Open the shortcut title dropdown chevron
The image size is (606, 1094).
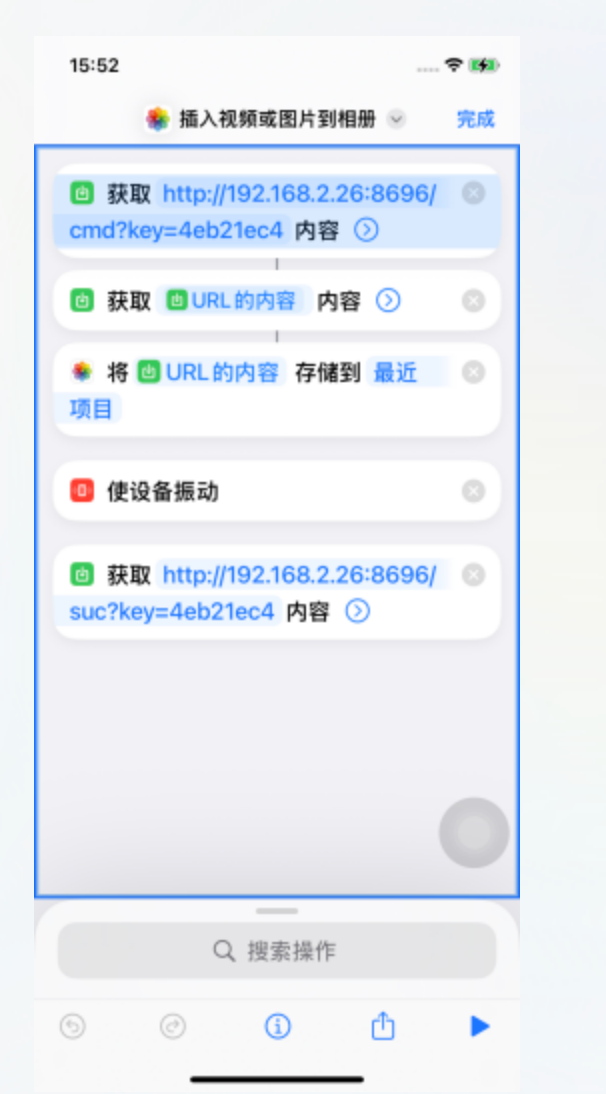coord(397,119)
